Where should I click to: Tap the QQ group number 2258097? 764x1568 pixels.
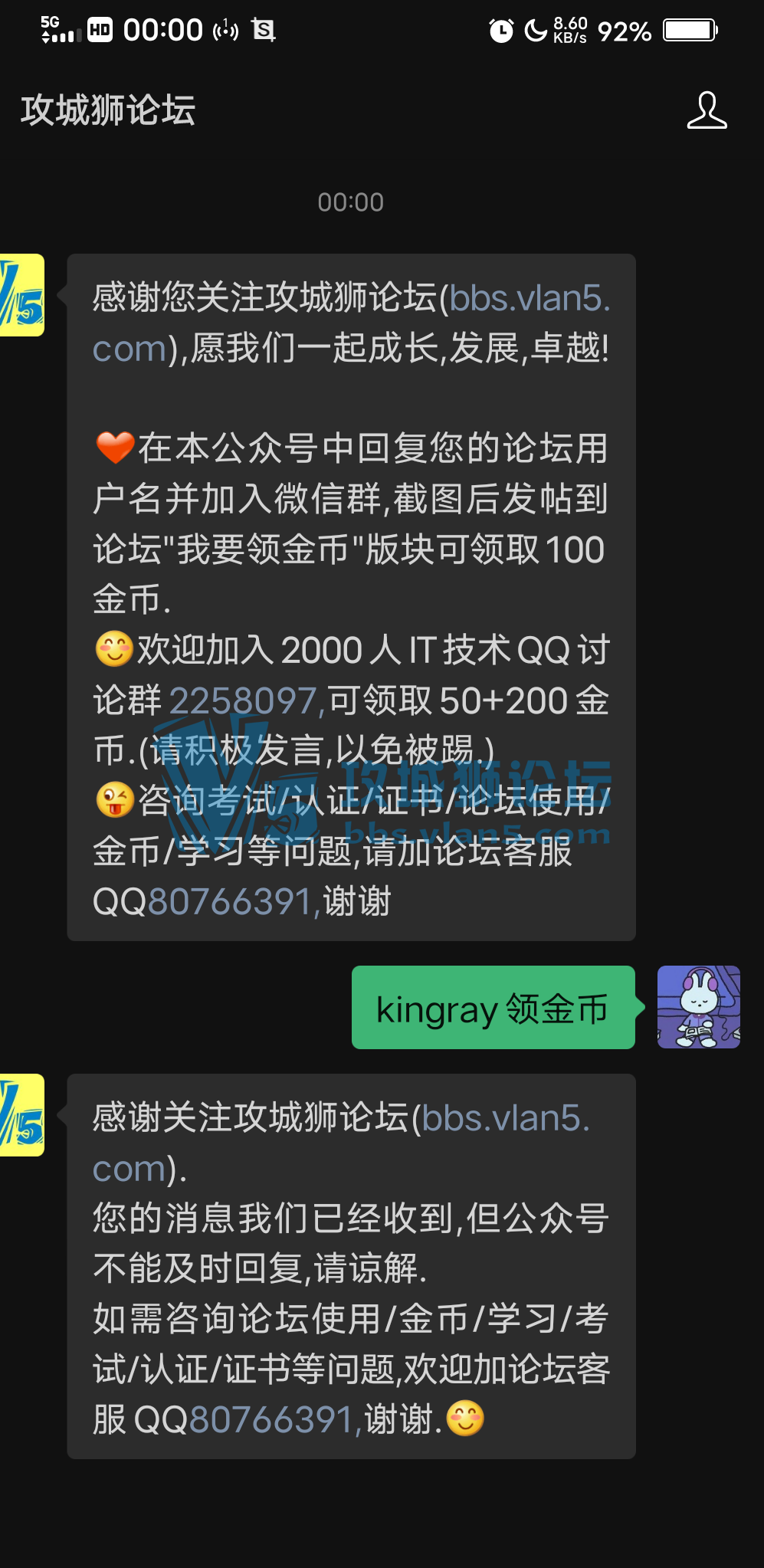pyautogui.click(x=242, y=700)
